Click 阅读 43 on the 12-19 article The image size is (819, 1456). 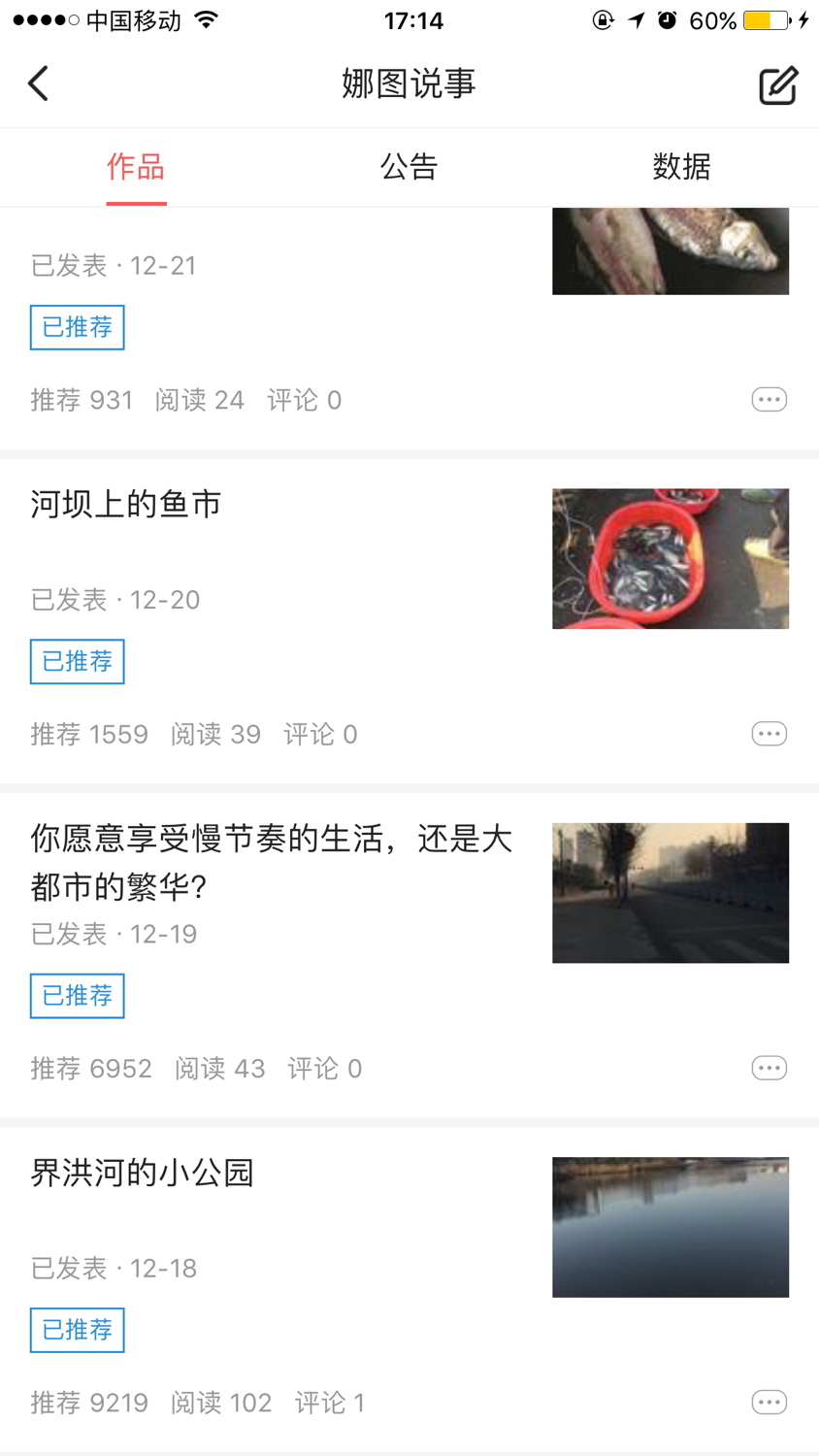tap(220, 1067)
